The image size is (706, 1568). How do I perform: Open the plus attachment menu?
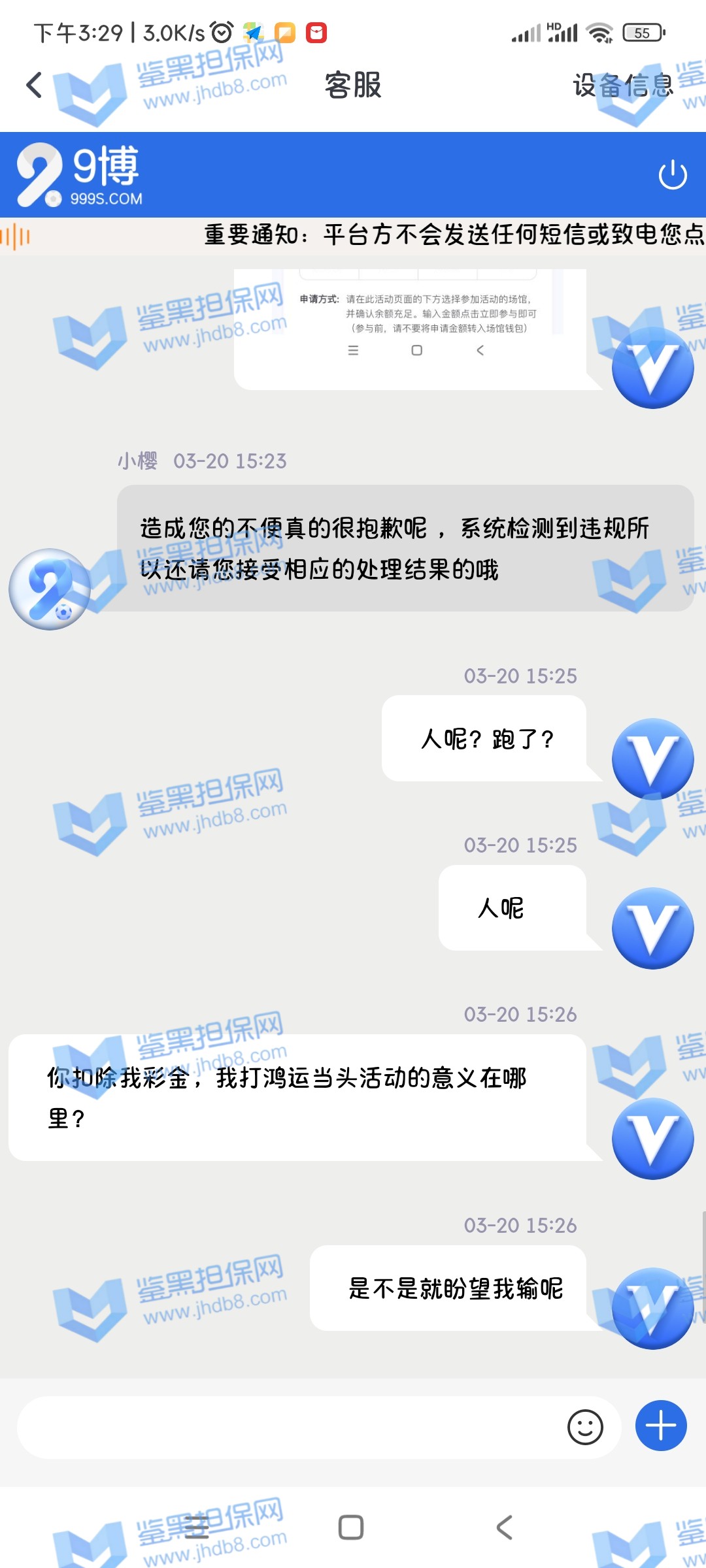tap(660, 1426)
